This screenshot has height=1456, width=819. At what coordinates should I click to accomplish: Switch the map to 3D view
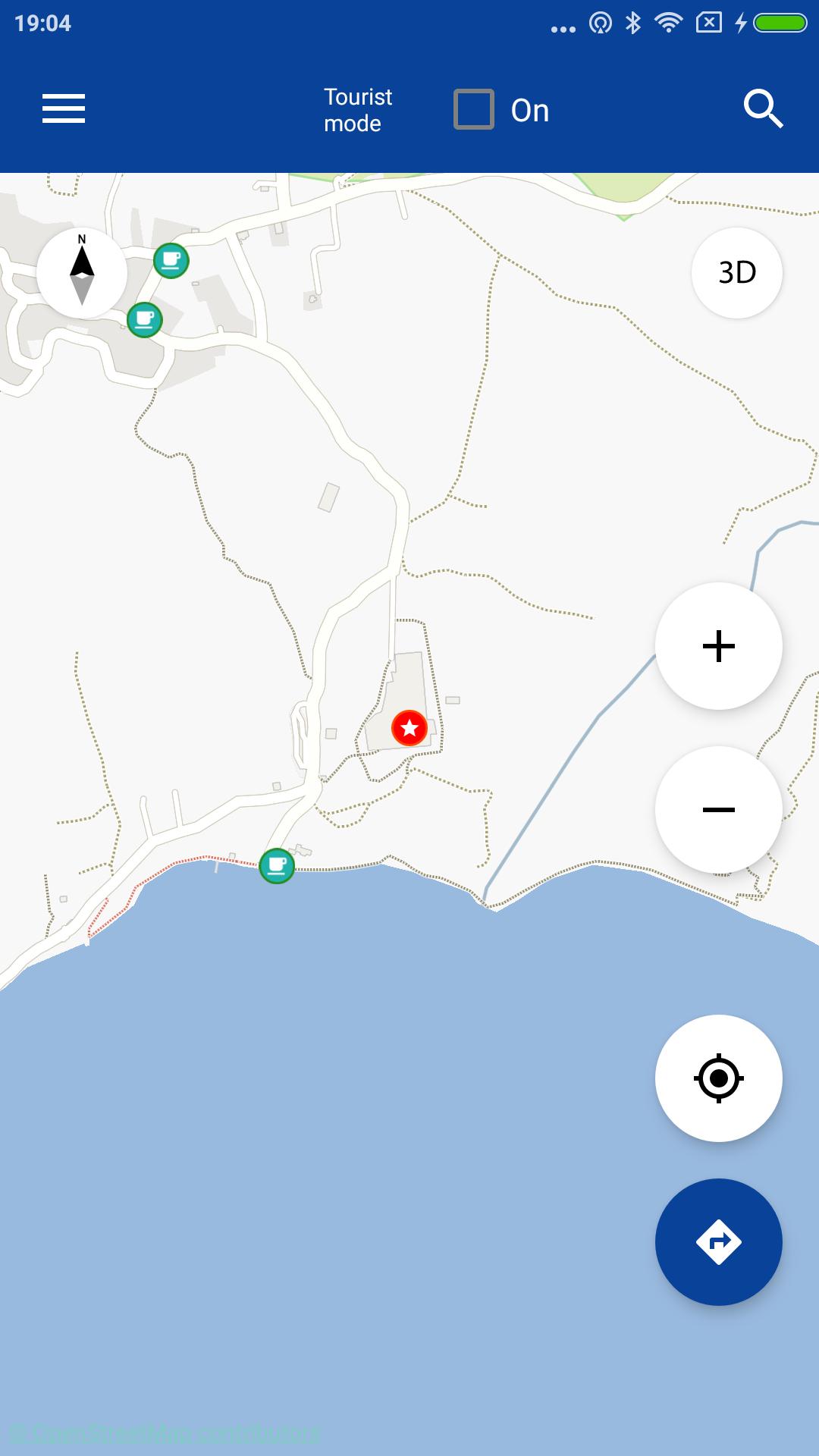coord(737,273)
